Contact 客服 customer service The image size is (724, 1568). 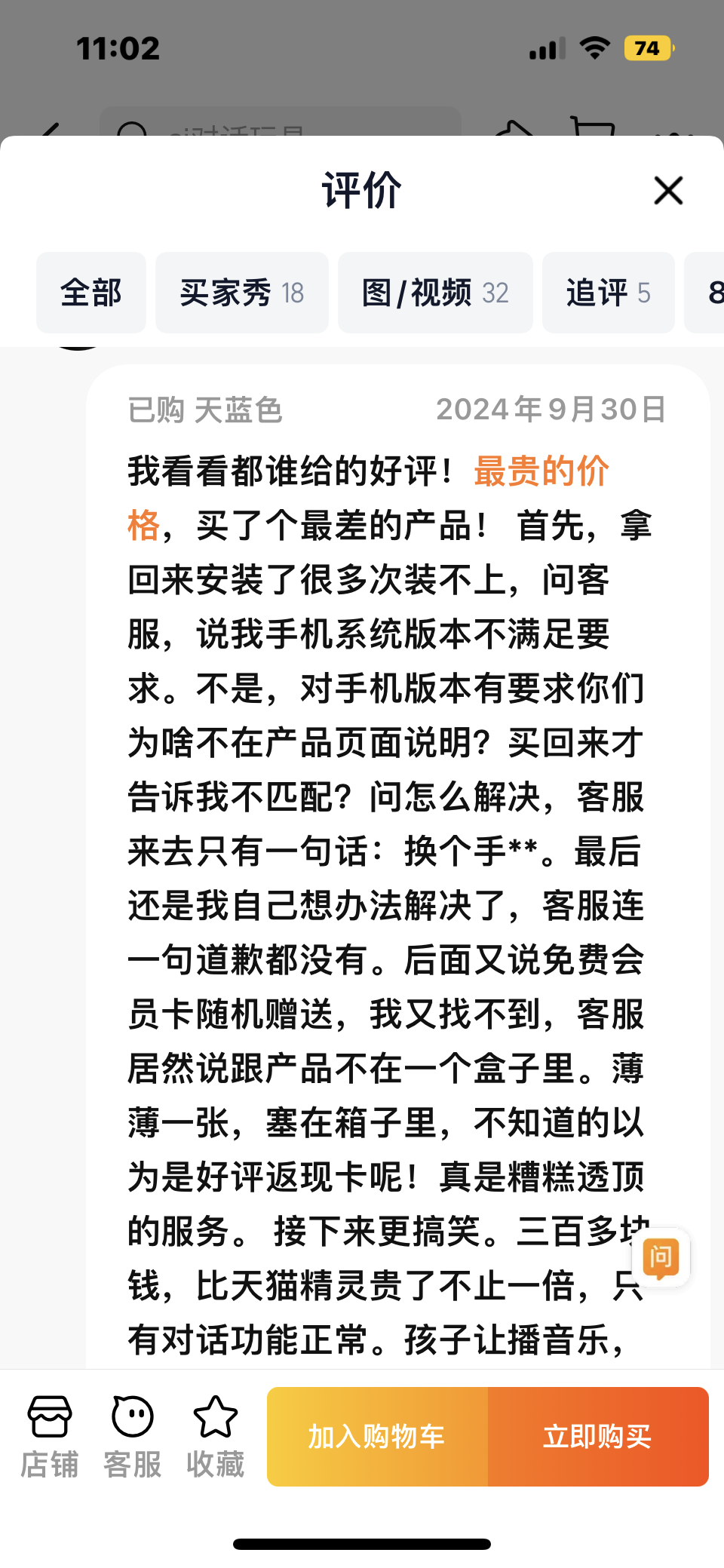tap(133, 1435)
